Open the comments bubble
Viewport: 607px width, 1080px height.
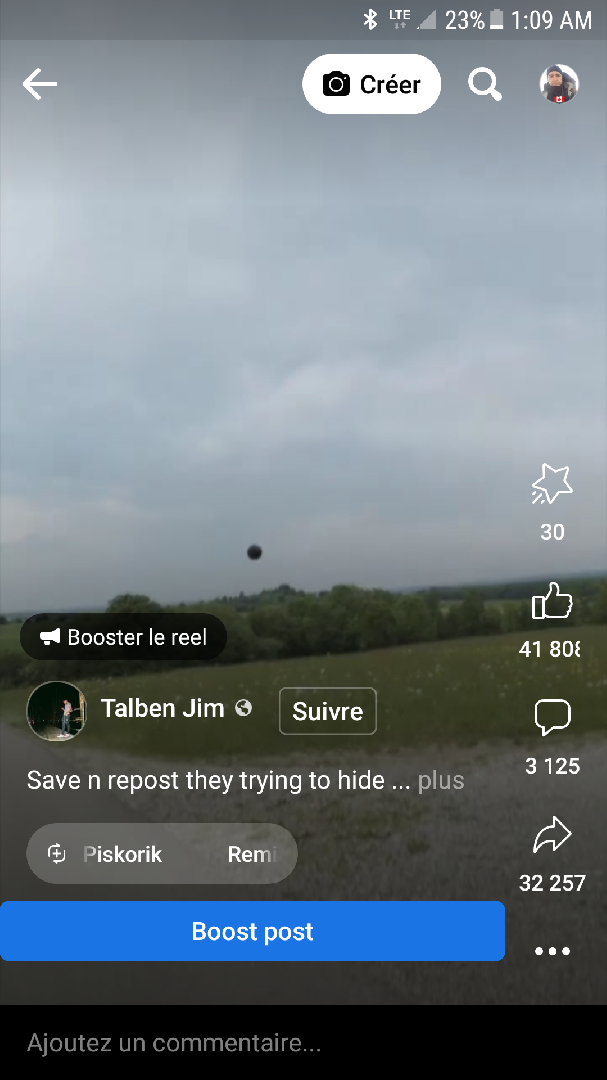tap(552, 717)
